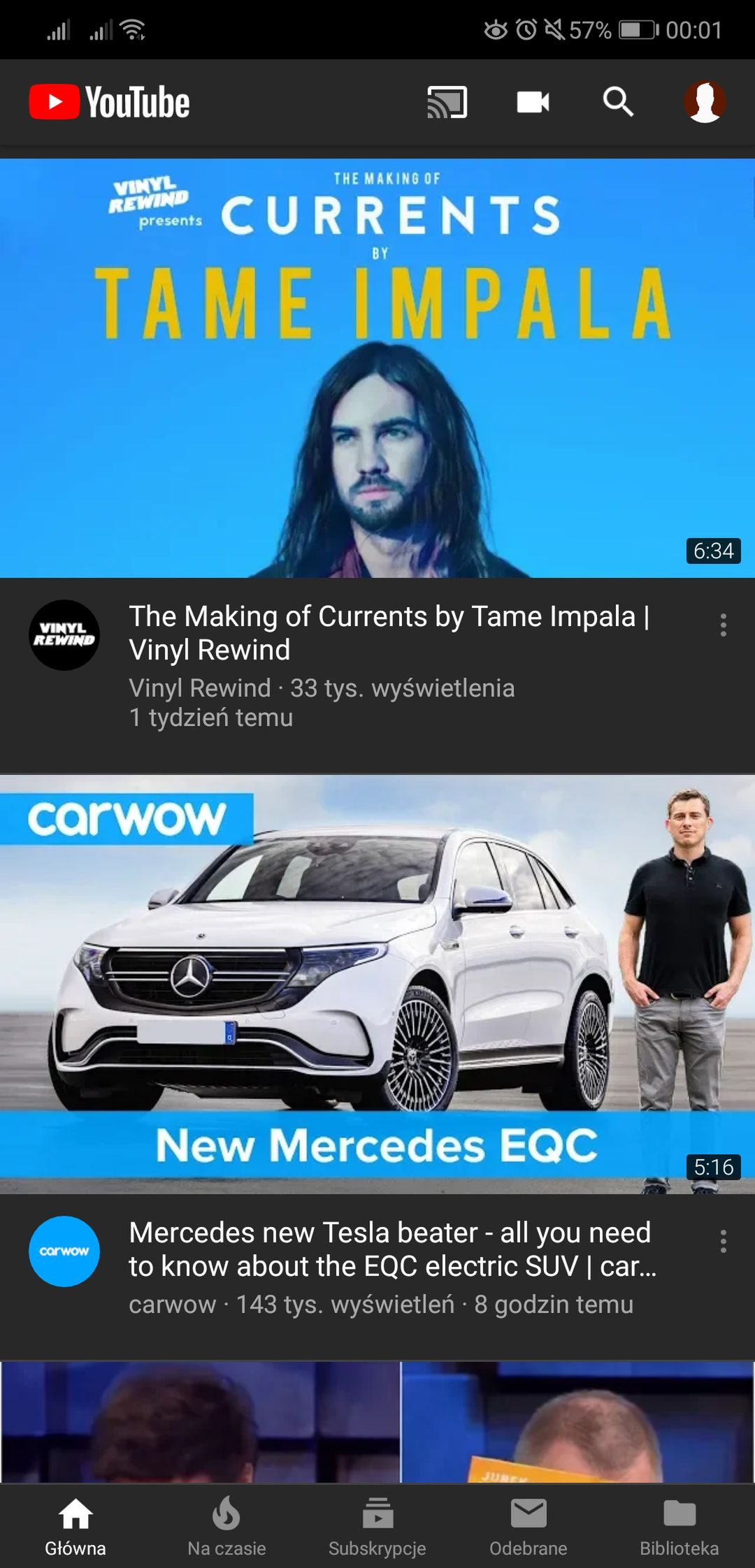Open the Mercedes new Tesla beater title
Viewport: 755px width, 1568px height.
392,1249
